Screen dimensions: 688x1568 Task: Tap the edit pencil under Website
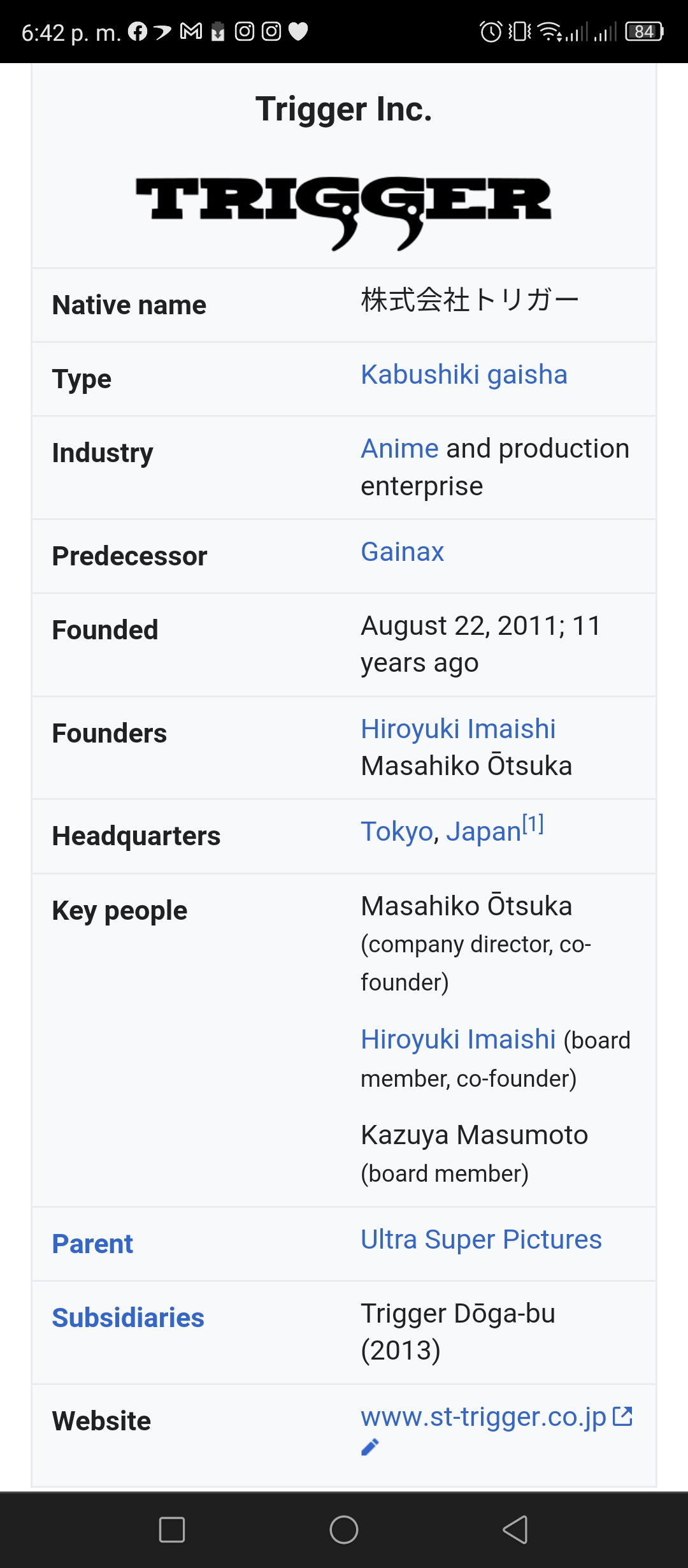click(370, 1447)
